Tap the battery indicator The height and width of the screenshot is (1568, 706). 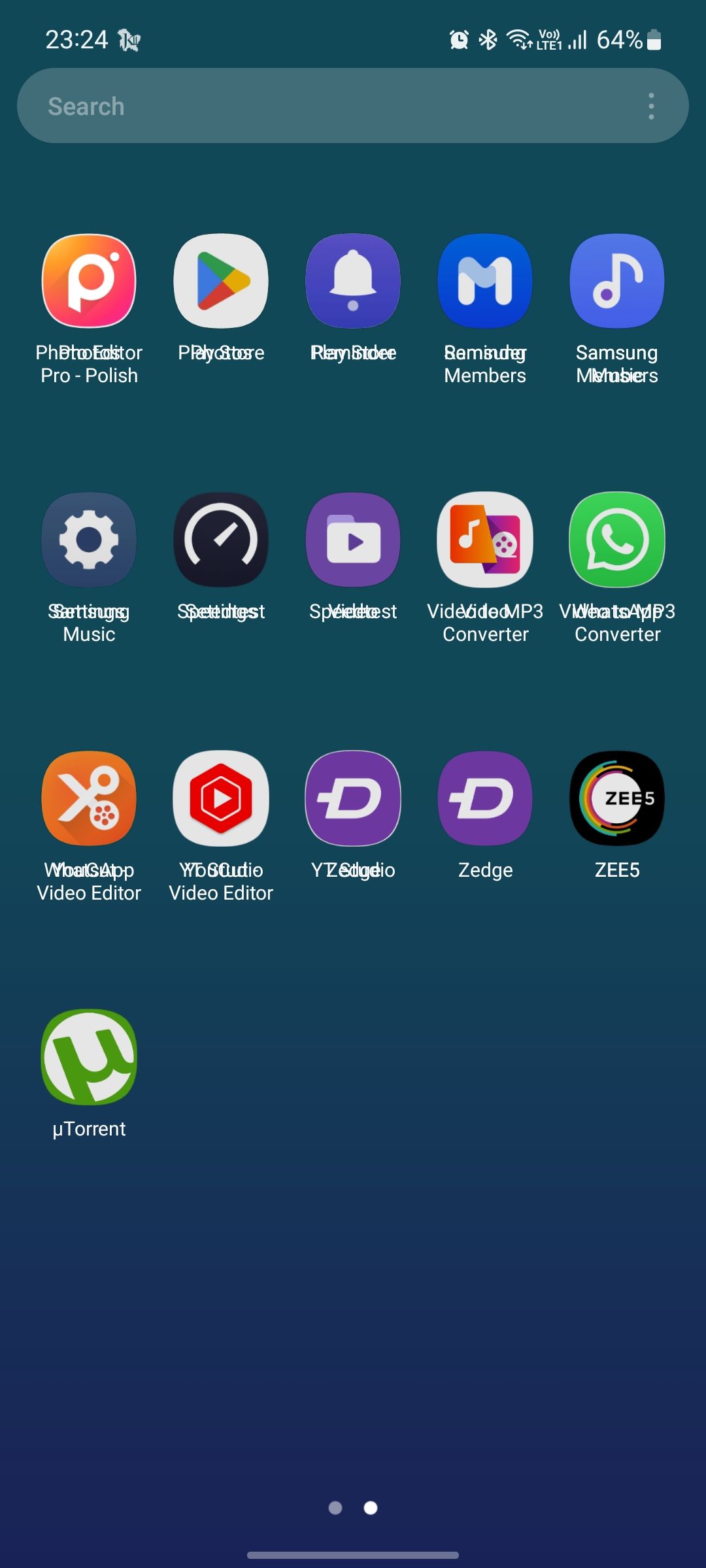[653, 41]
